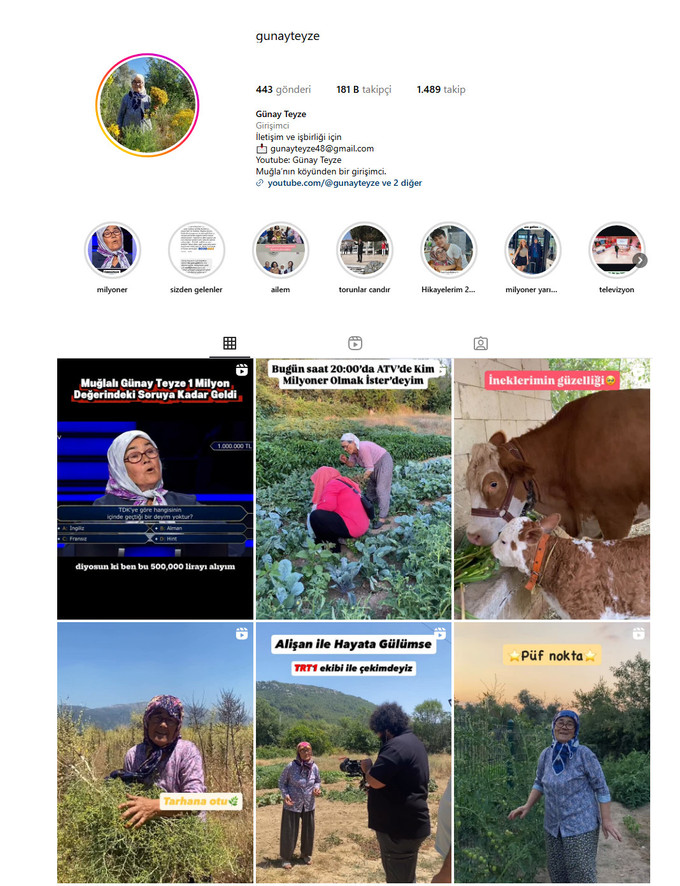
Task: Open the İneklerimin güzelliği post
Action: coord(551,490)
